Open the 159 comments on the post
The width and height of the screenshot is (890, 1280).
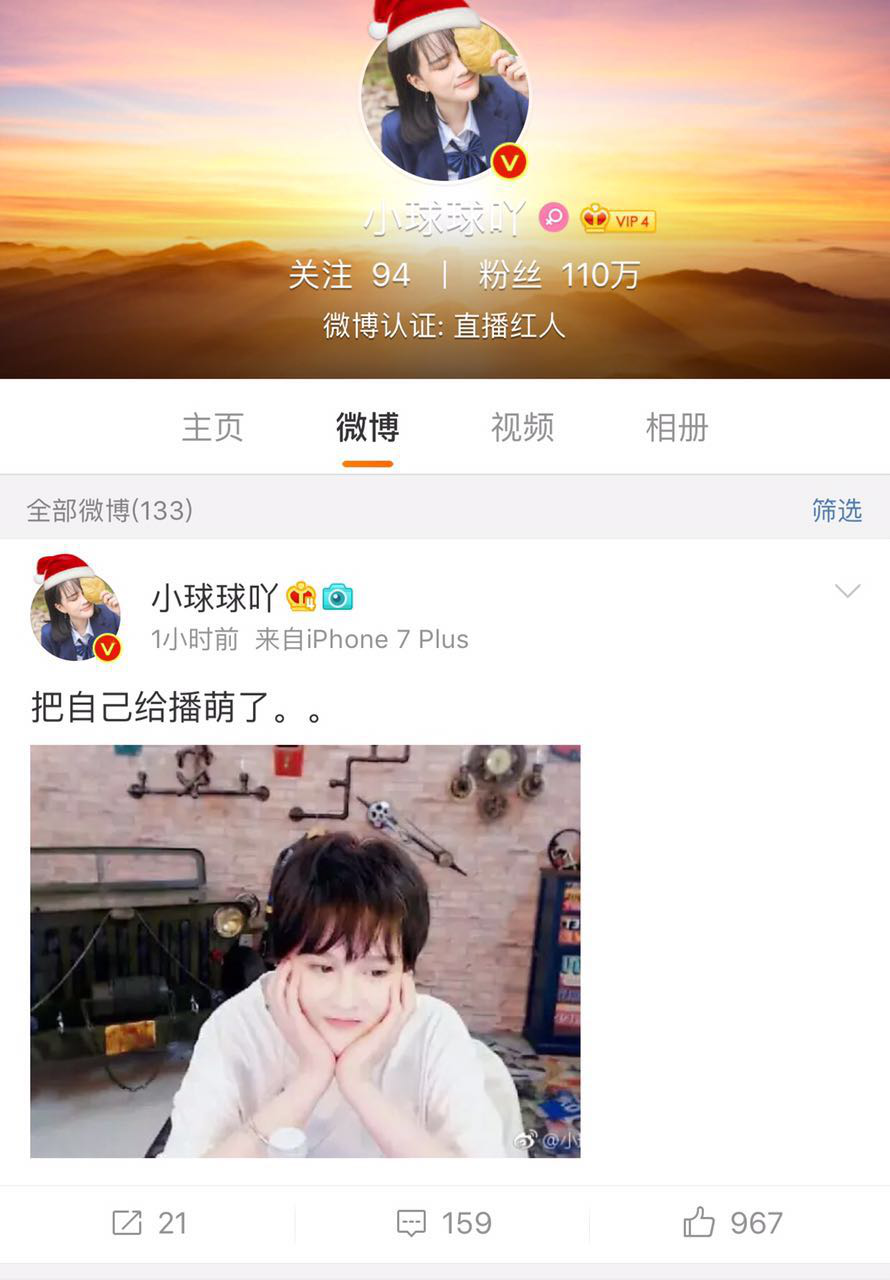point(444,1222)
